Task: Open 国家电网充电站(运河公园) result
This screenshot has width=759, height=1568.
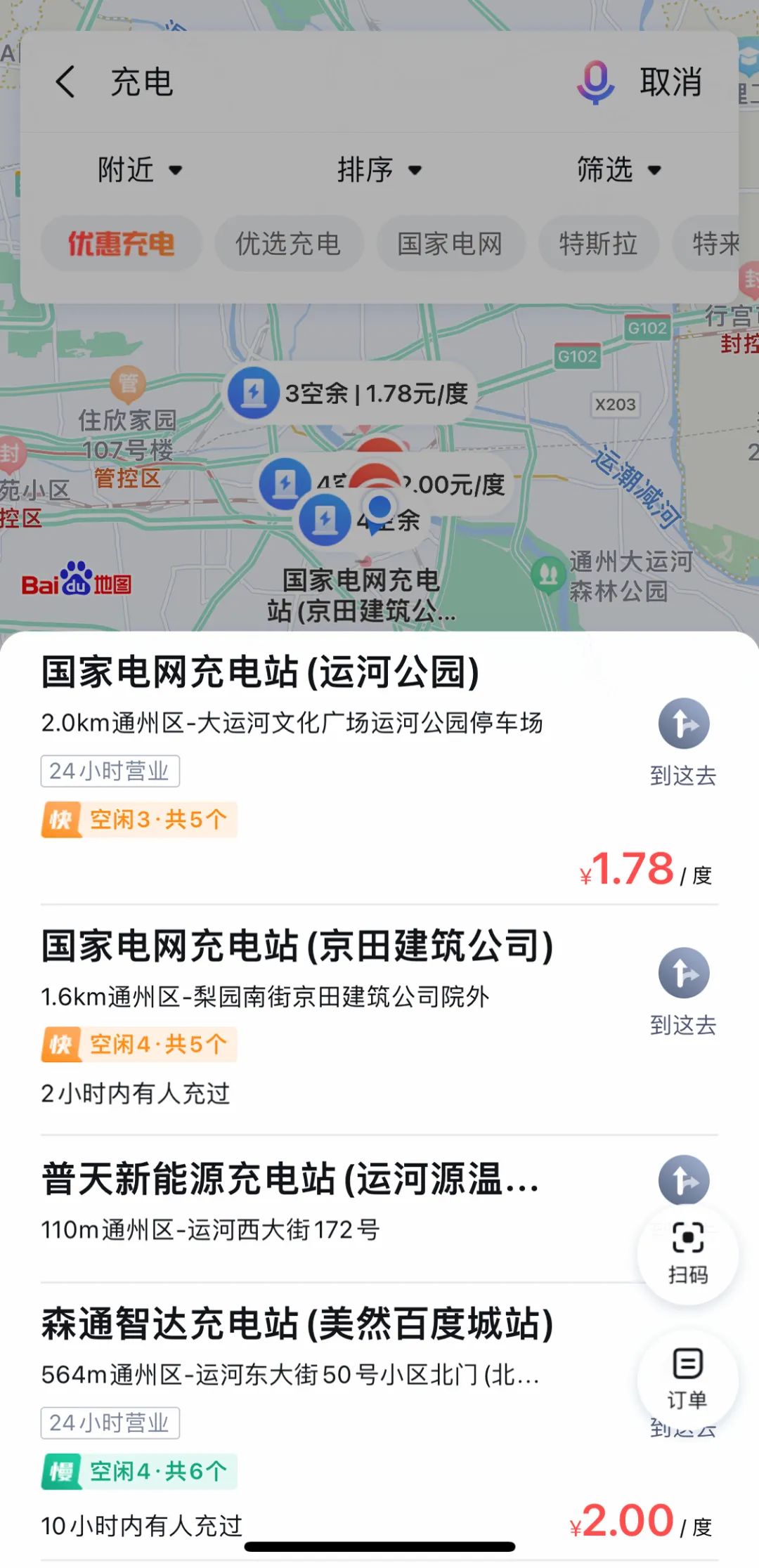Action: (x=260, y=672)
